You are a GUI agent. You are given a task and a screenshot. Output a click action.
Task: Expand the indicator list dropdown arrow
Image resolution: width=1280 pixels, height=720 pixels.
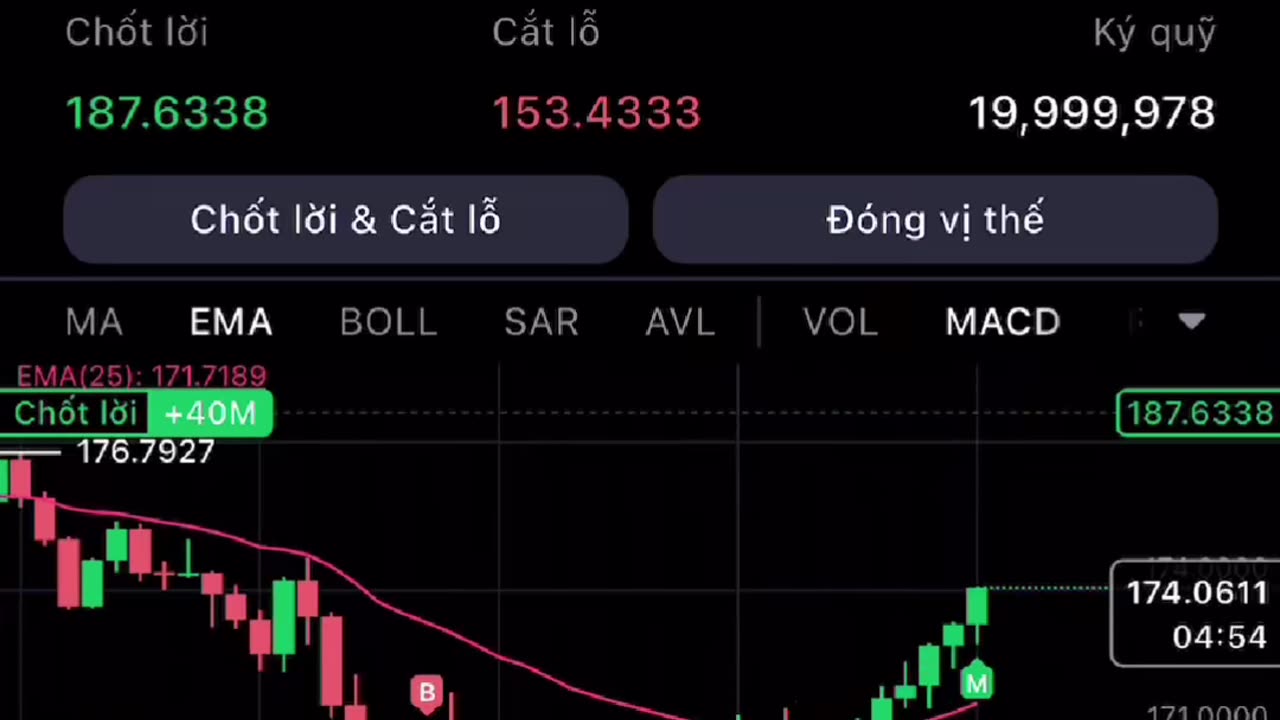click(1192, 321)
